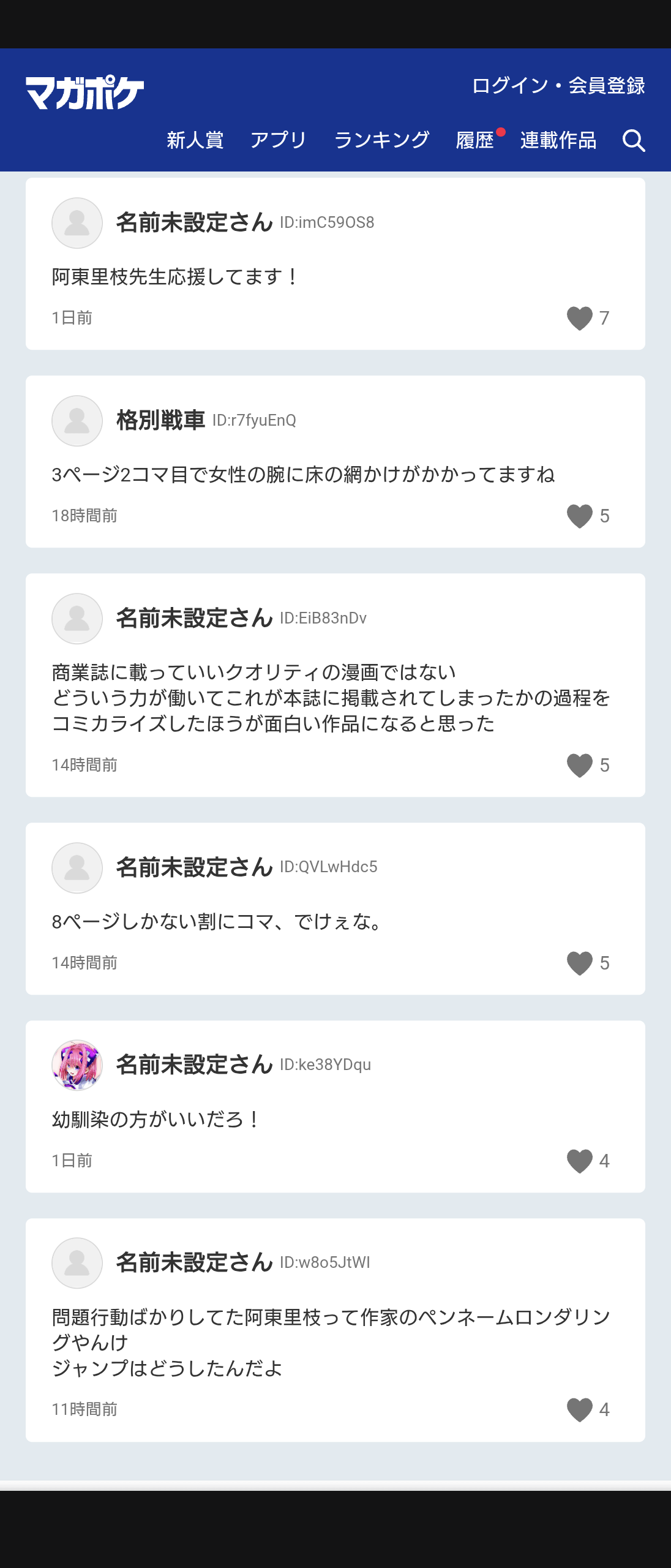Switch to ランキング
671x1568 pixels.
(381, 140)
